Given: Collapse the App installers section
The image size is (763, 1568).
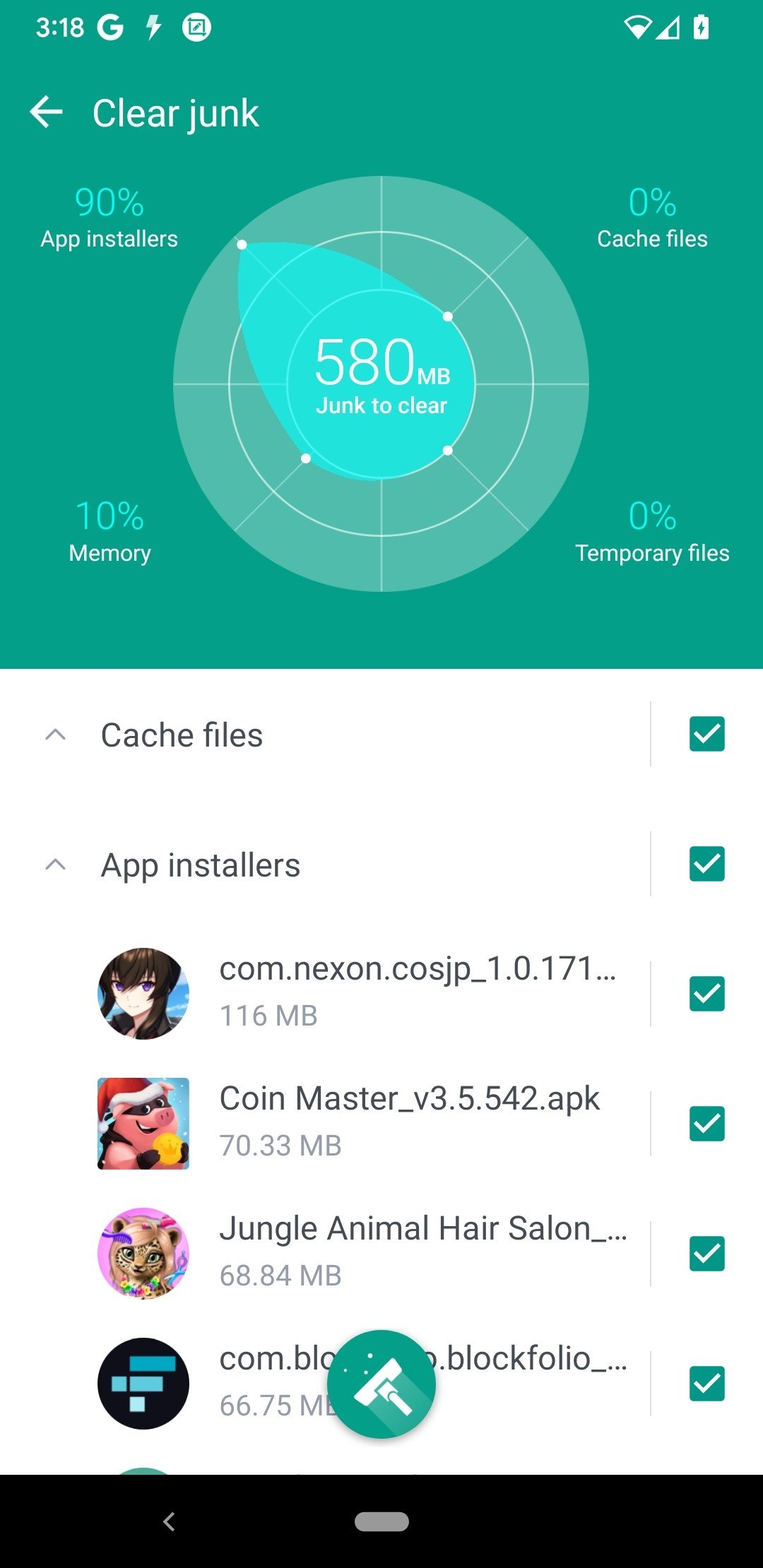Looking at the screenshot, I should pyautogui.click(x=56, y=865).
